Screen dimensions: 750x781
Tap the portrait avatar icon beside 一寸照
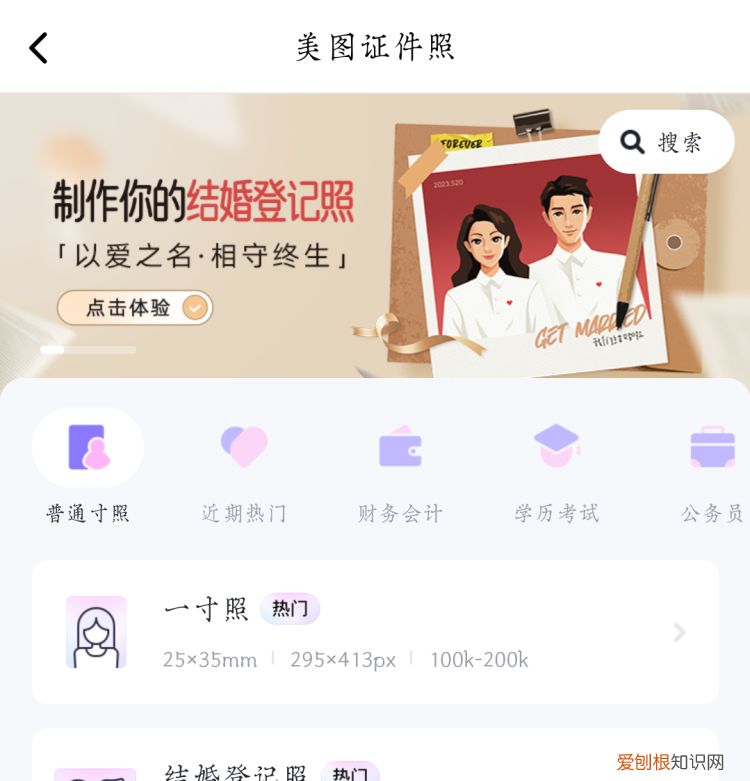click(96, 632)
